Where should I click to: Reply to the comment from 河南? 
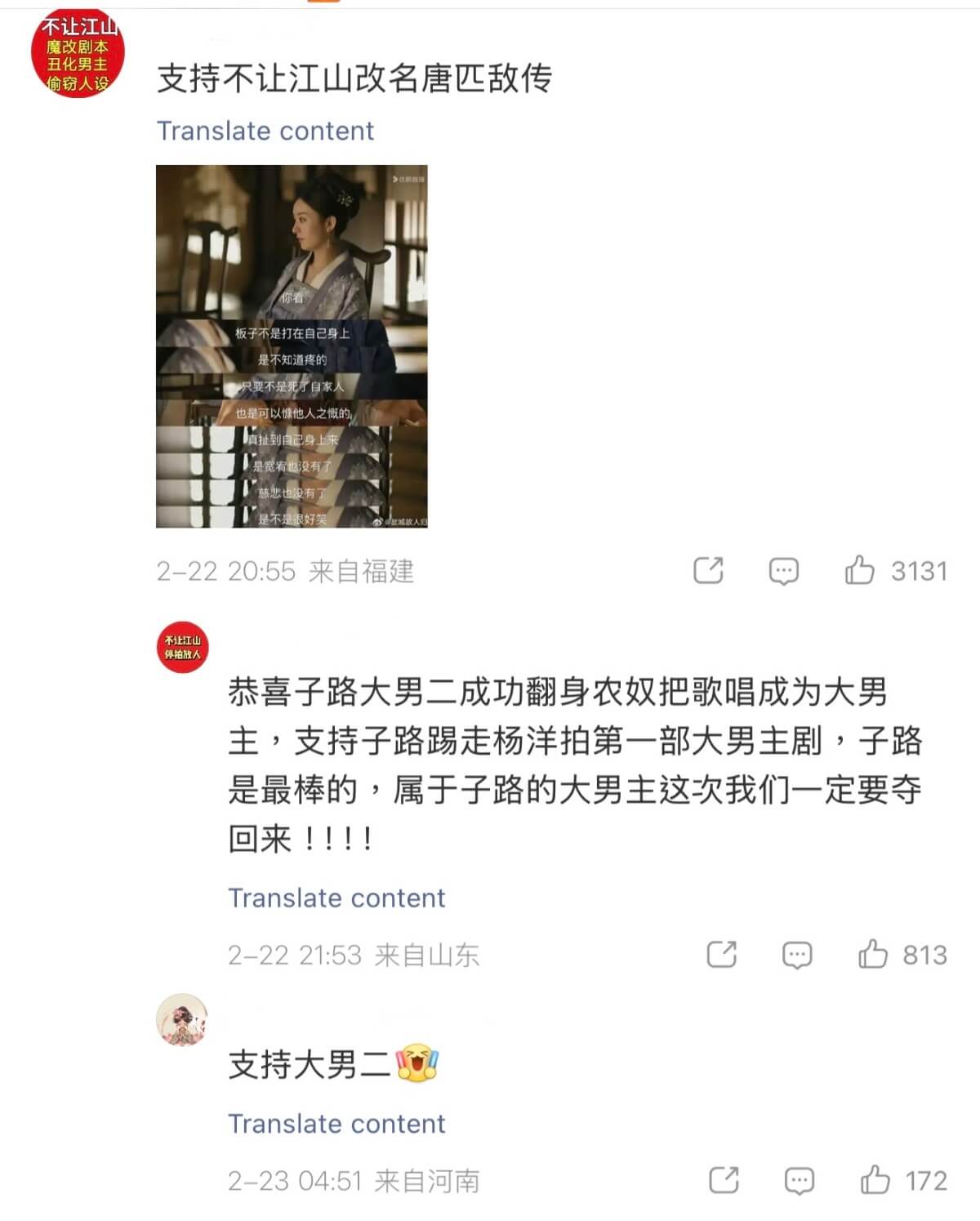799,1180
